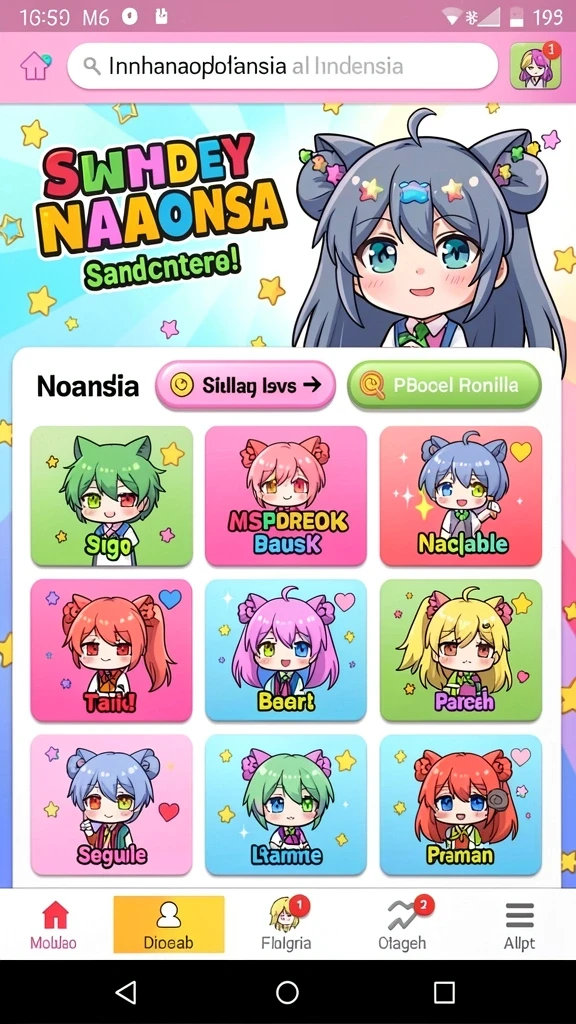This screenshot has height=1024, width=576.
Task: Switch to the MolJao home tab
Action: 54,925
